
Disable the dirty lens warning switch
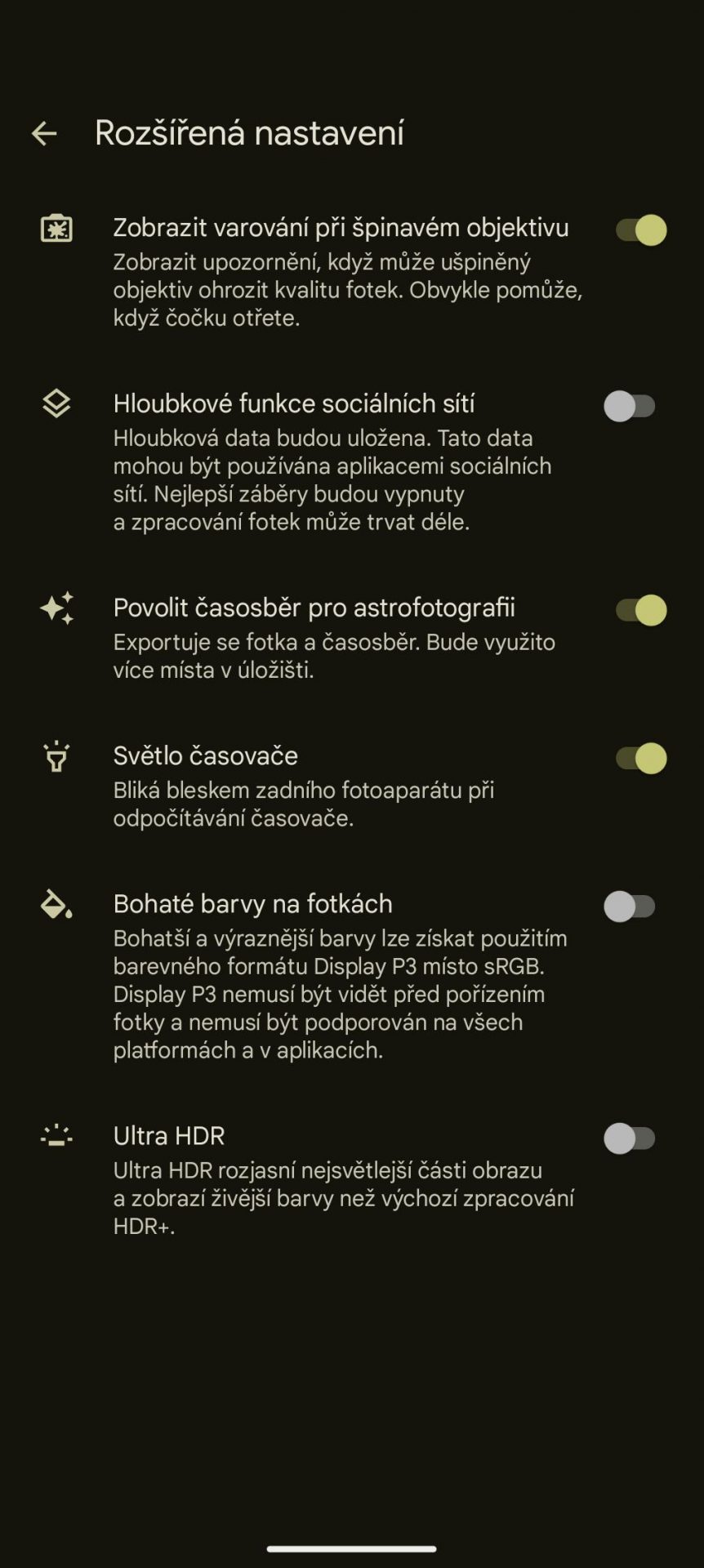pos(641,230)
